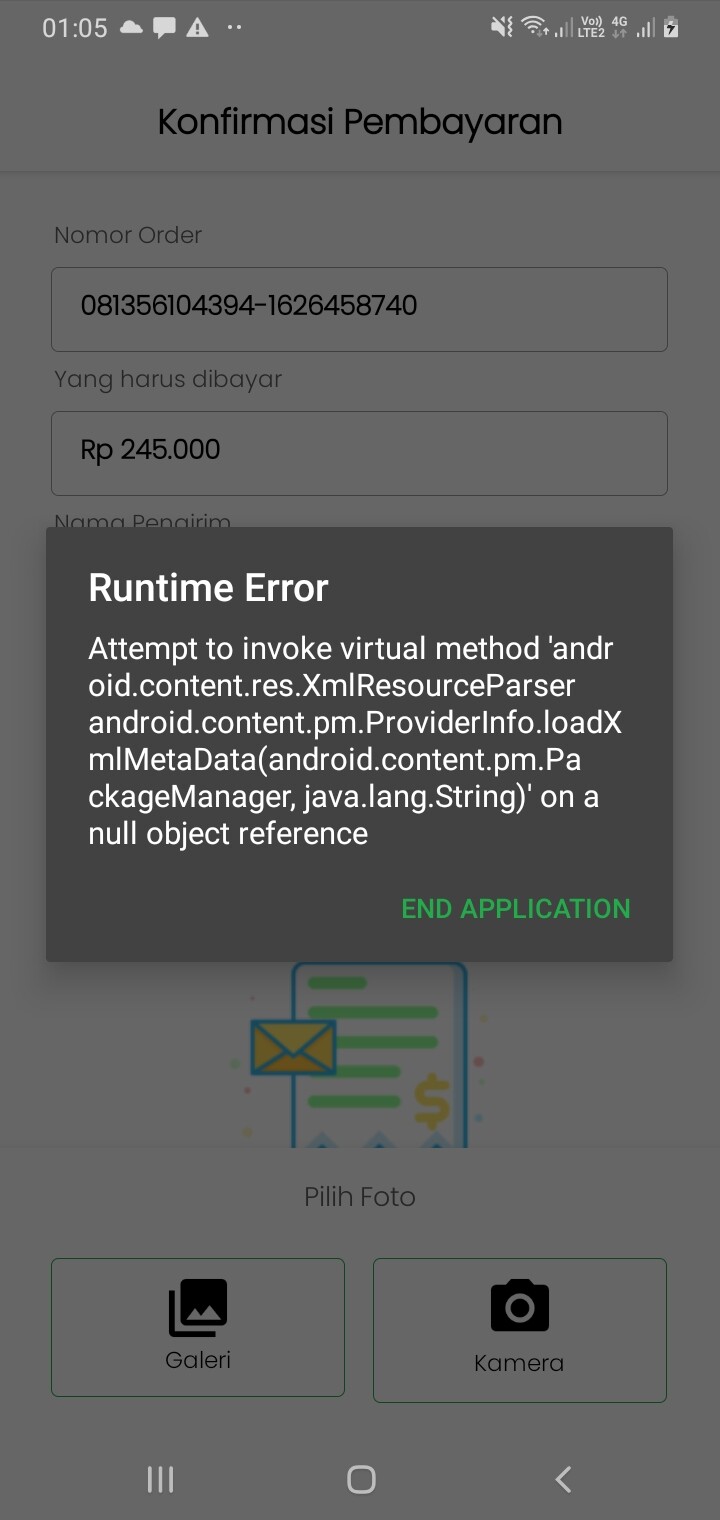Choose photo from Galeri
Image resolution: width=720 pixels, height=1520 pixels.
tap(198, 1327)
